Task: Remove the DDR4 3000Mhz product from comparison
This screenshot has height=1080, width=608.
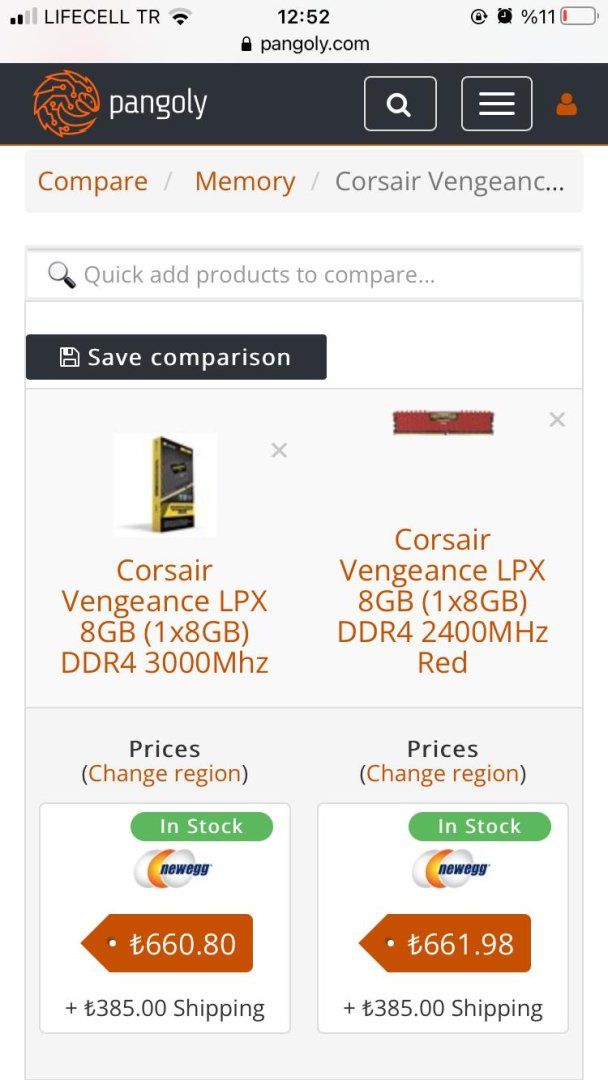Action: point(279,451)
